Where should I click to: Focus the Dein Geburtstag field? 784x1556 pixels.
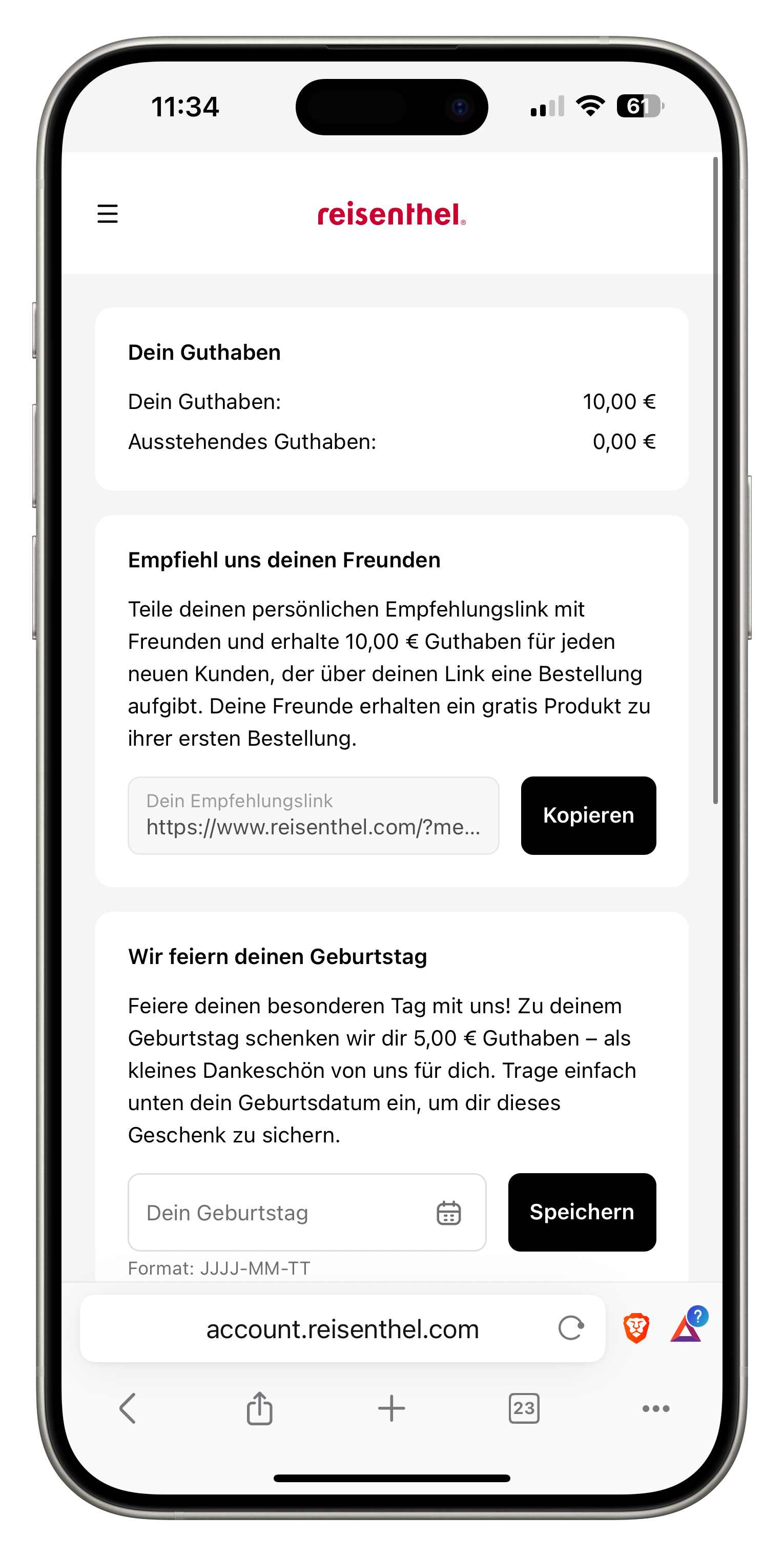[278, 1212]
